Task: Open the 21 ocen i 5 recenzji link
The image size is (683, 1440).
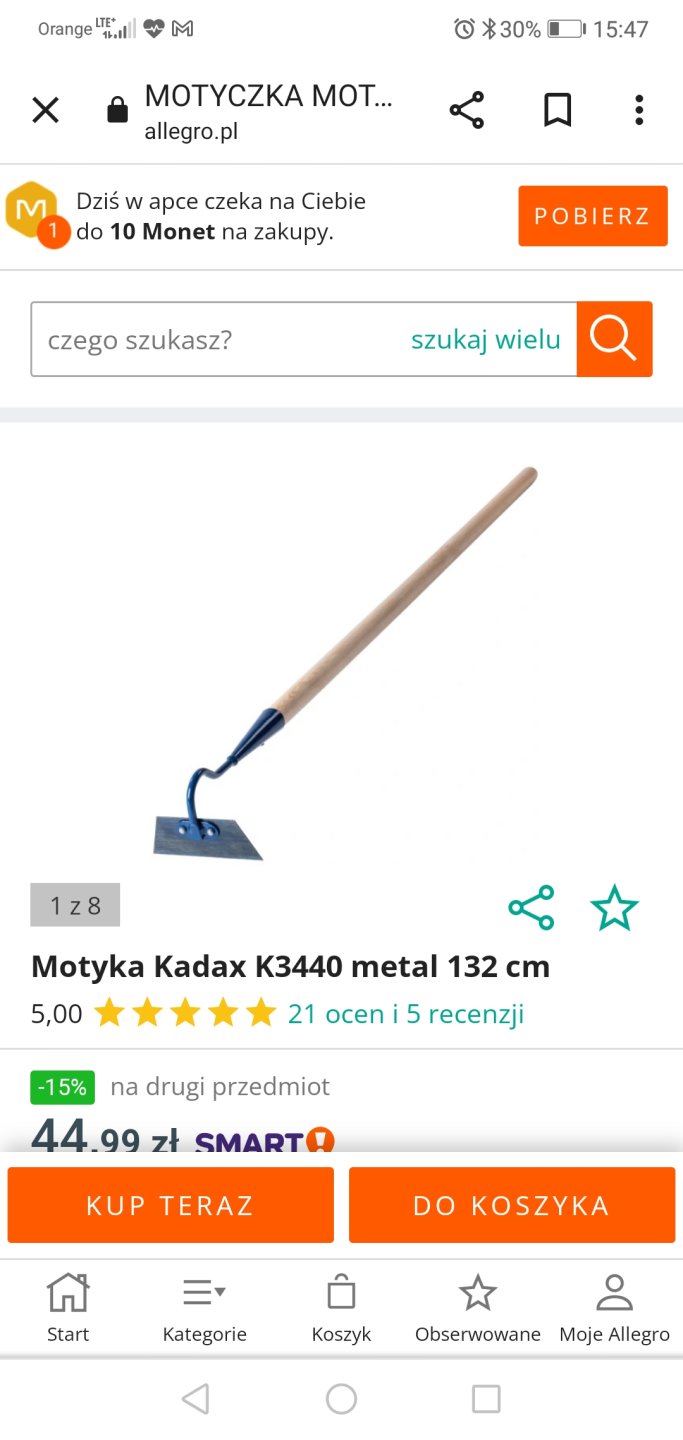Action: coord(406,1014)
